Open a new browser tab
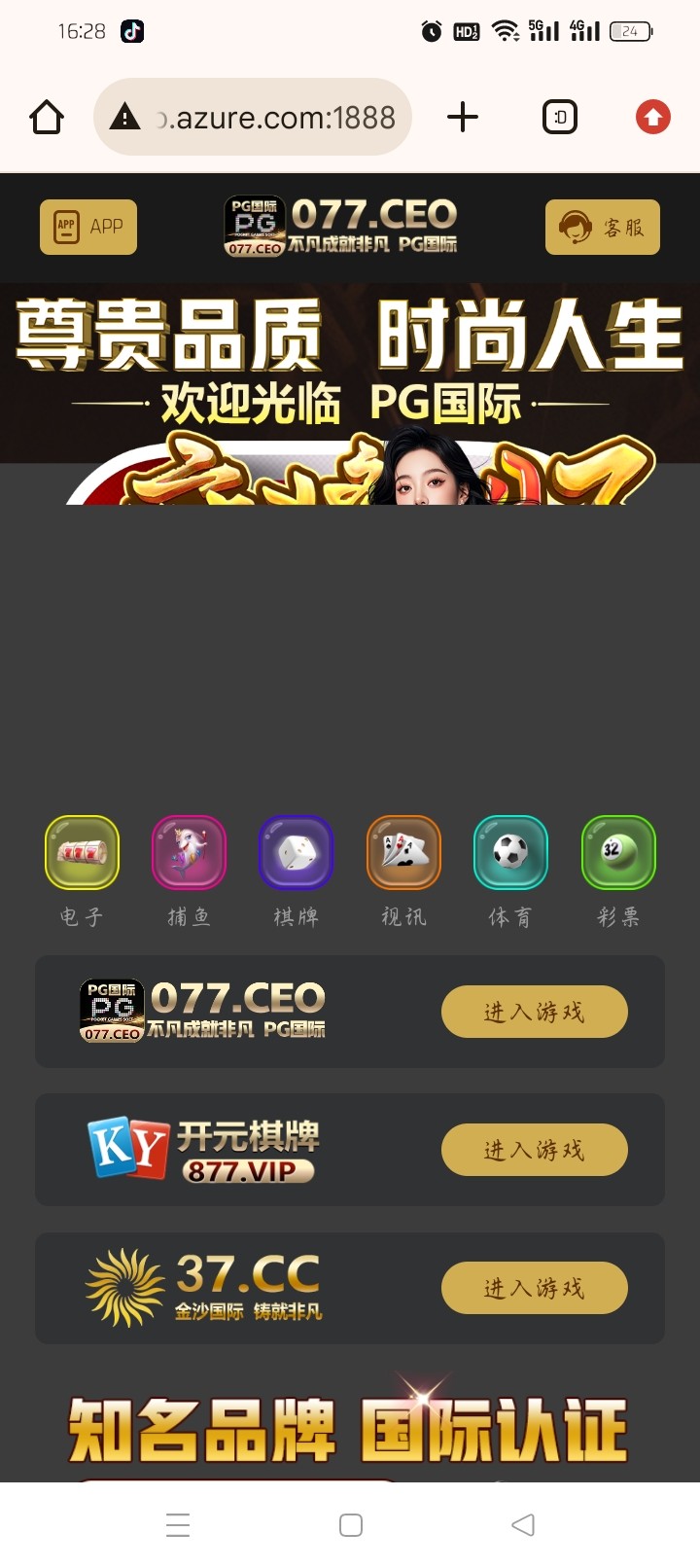700x1568 pixels. click(x=463, y=118)
